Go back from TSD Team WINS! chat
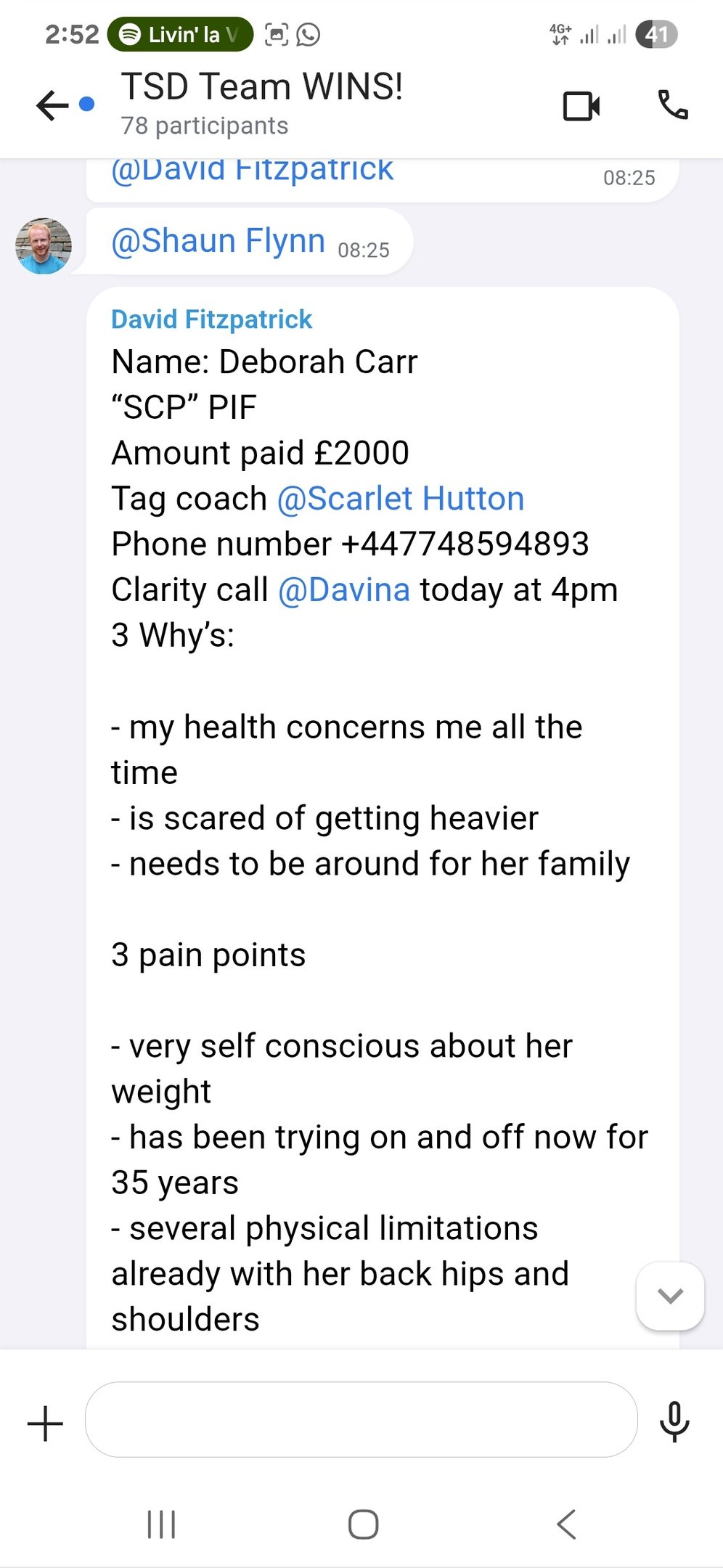Image resolution: width=723 pixels, height=1568 pixels. tap(52, 106)
